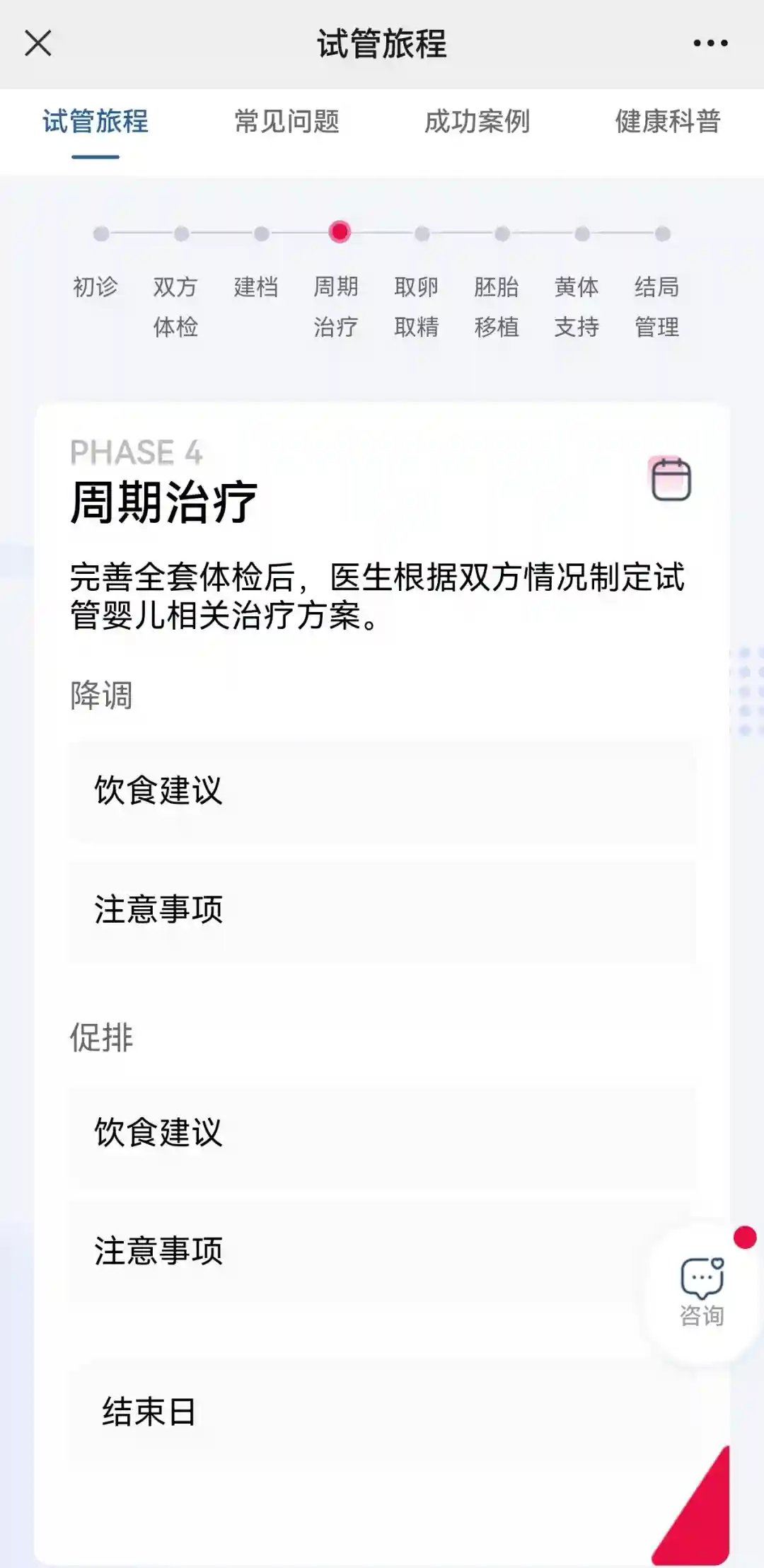Viewport: 764px width, 1568px height.
Task: Open 饮食建议 under 降调
Action: pos(382,791)
